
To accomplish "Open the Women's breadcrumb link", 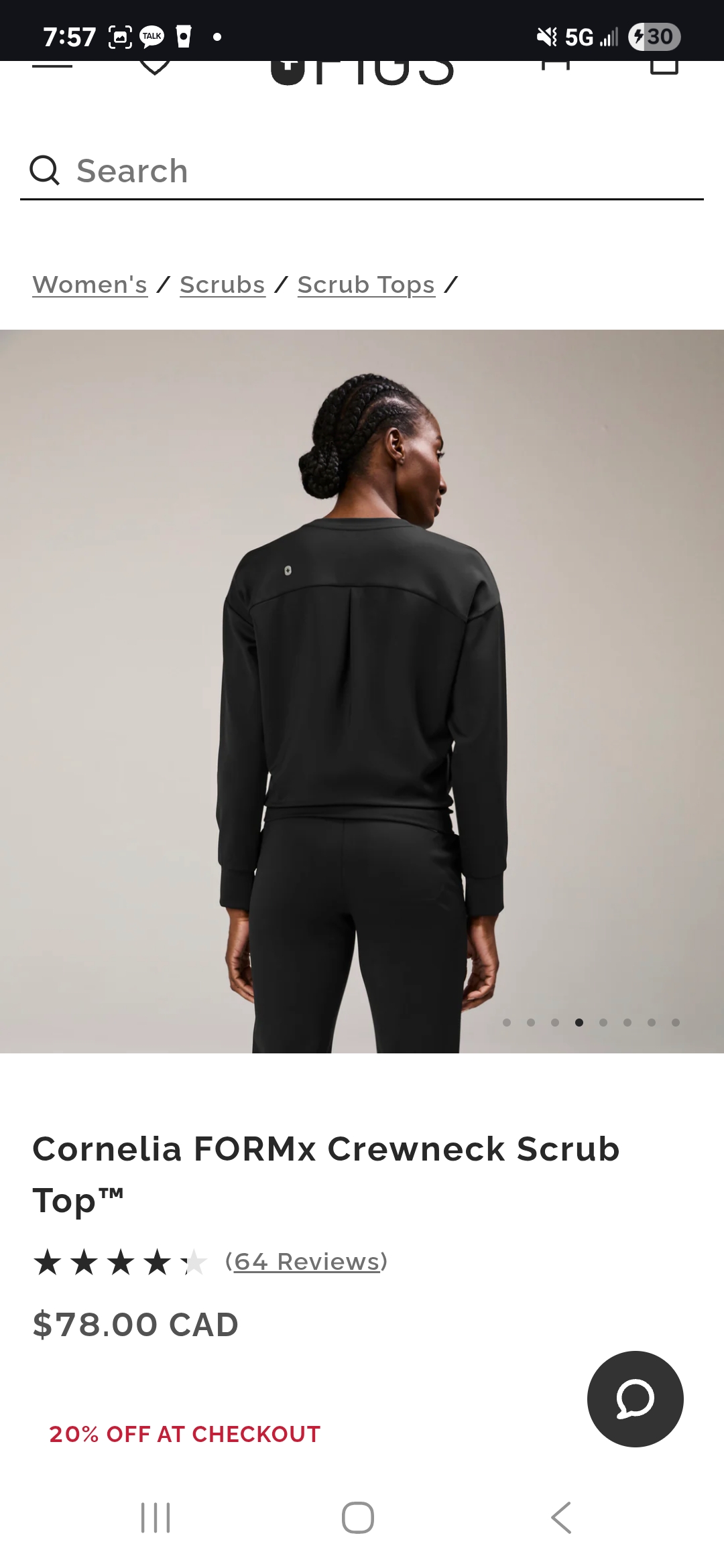I will click(90, 285).
